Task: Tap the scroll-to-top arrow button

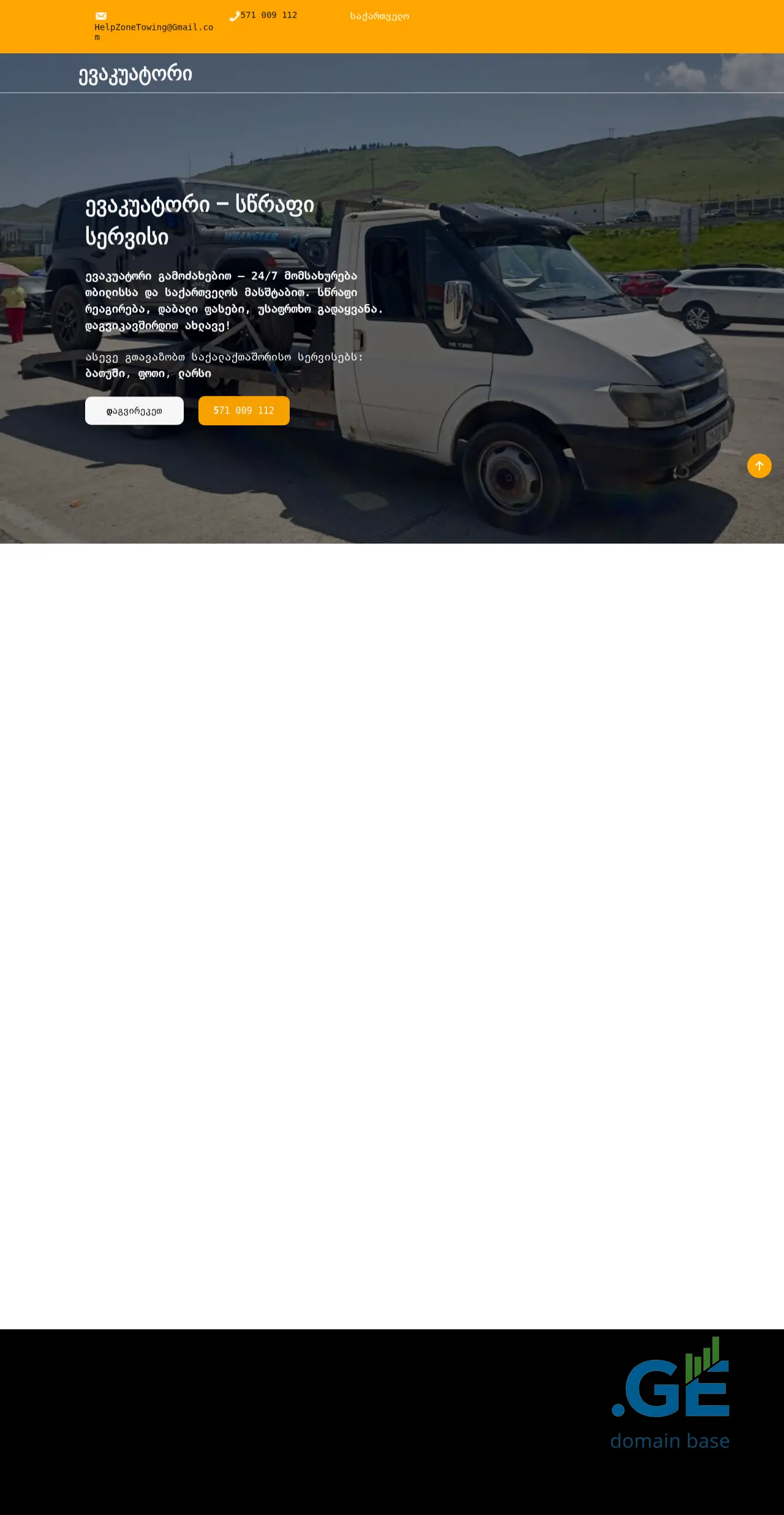Action: 759,466
